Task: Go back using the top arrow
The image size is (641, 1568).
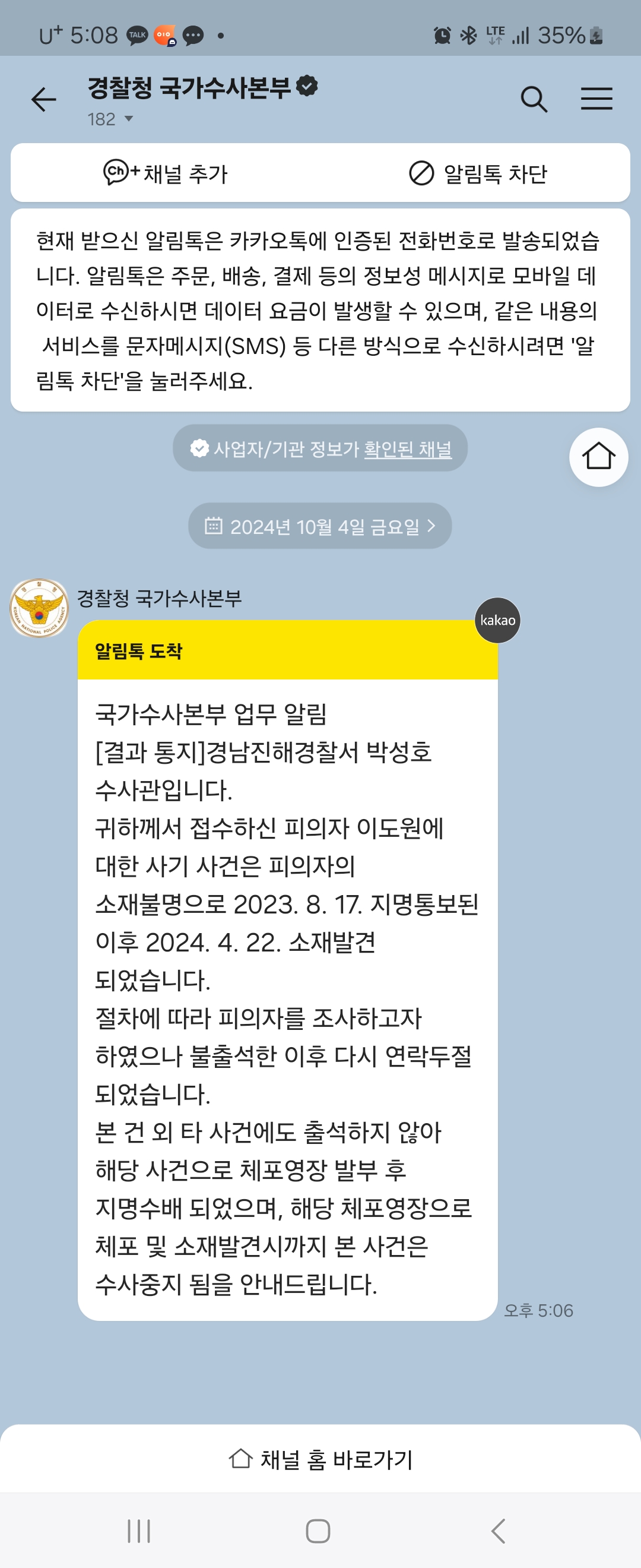Action: tap(44, 99)
